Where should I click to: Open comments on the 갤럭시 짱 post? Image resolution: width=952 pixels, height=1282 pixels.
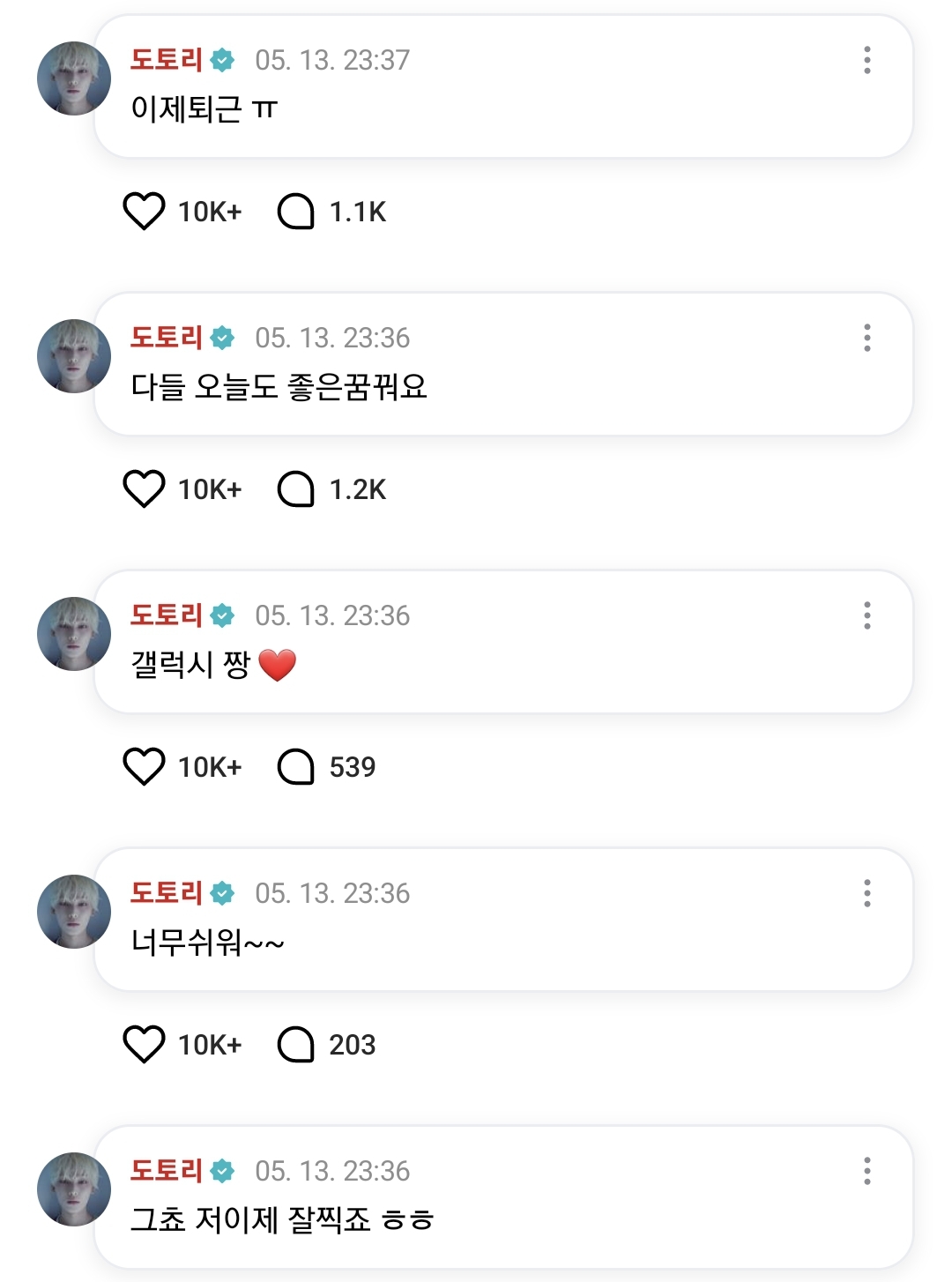click(296, 767)
